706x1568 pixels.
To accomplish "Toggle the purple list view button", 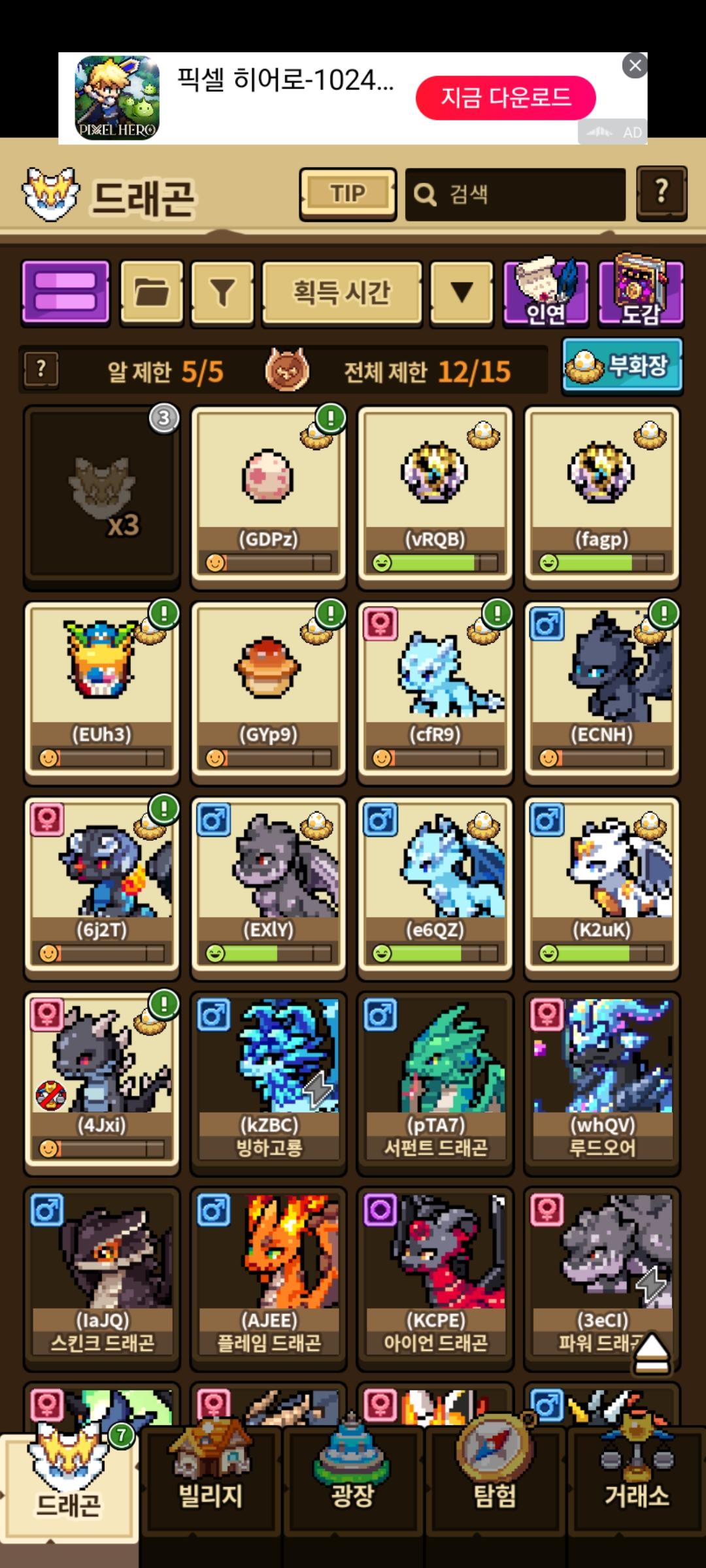I will [x=65, y=292].
